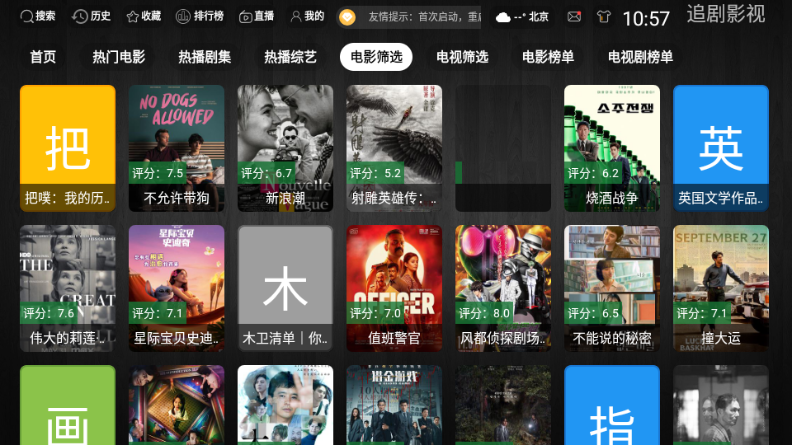Open 直播 live TV
The image size is (792, 445).
256,16
